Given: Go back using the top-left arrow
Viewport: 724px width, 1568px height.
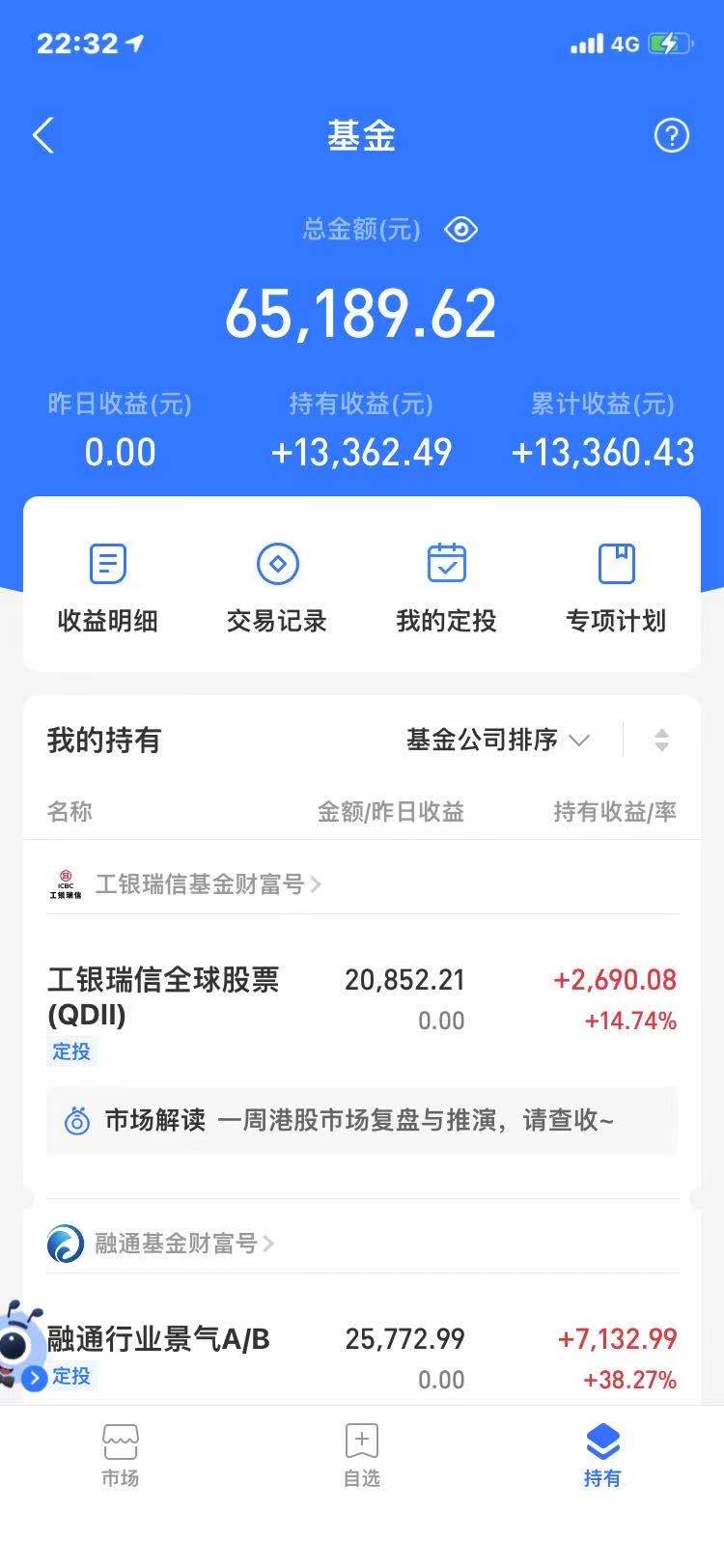Looking at the screenshot, I should coord(43,136).
